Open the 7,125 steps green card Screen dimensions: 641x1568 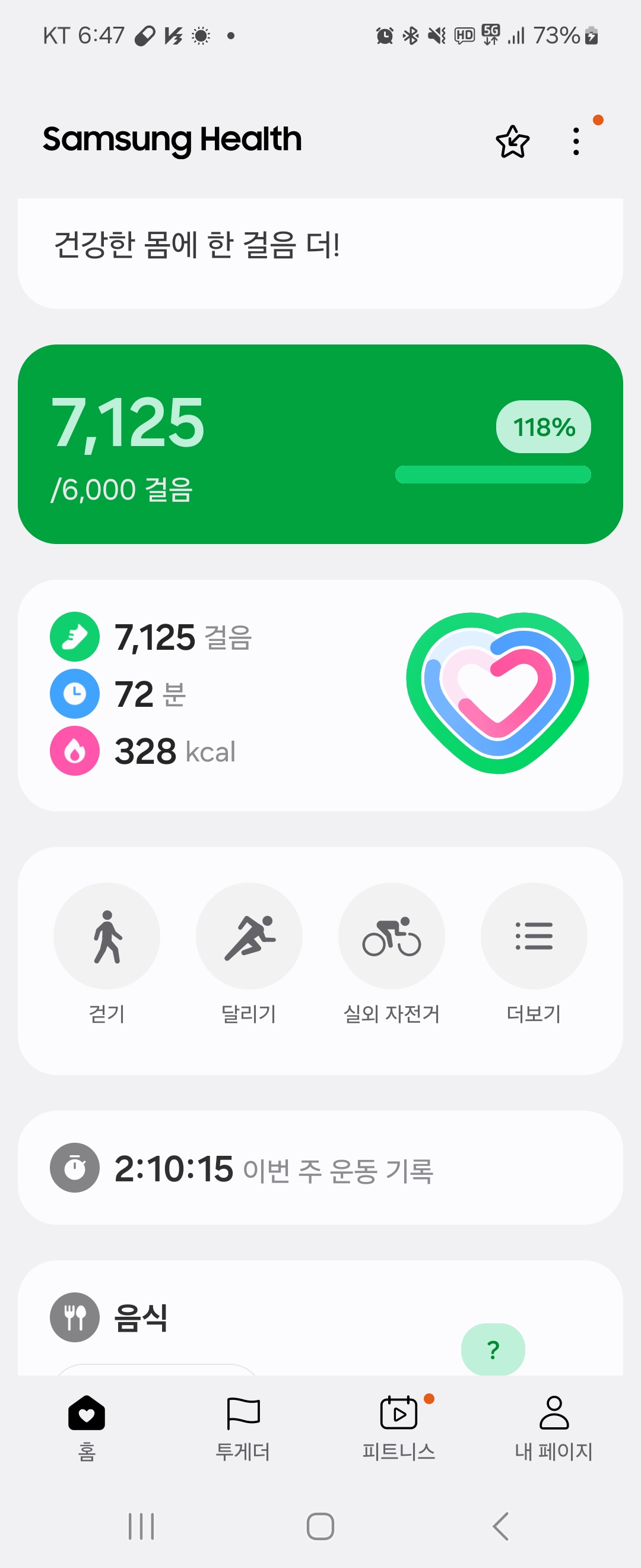[320, 444]
